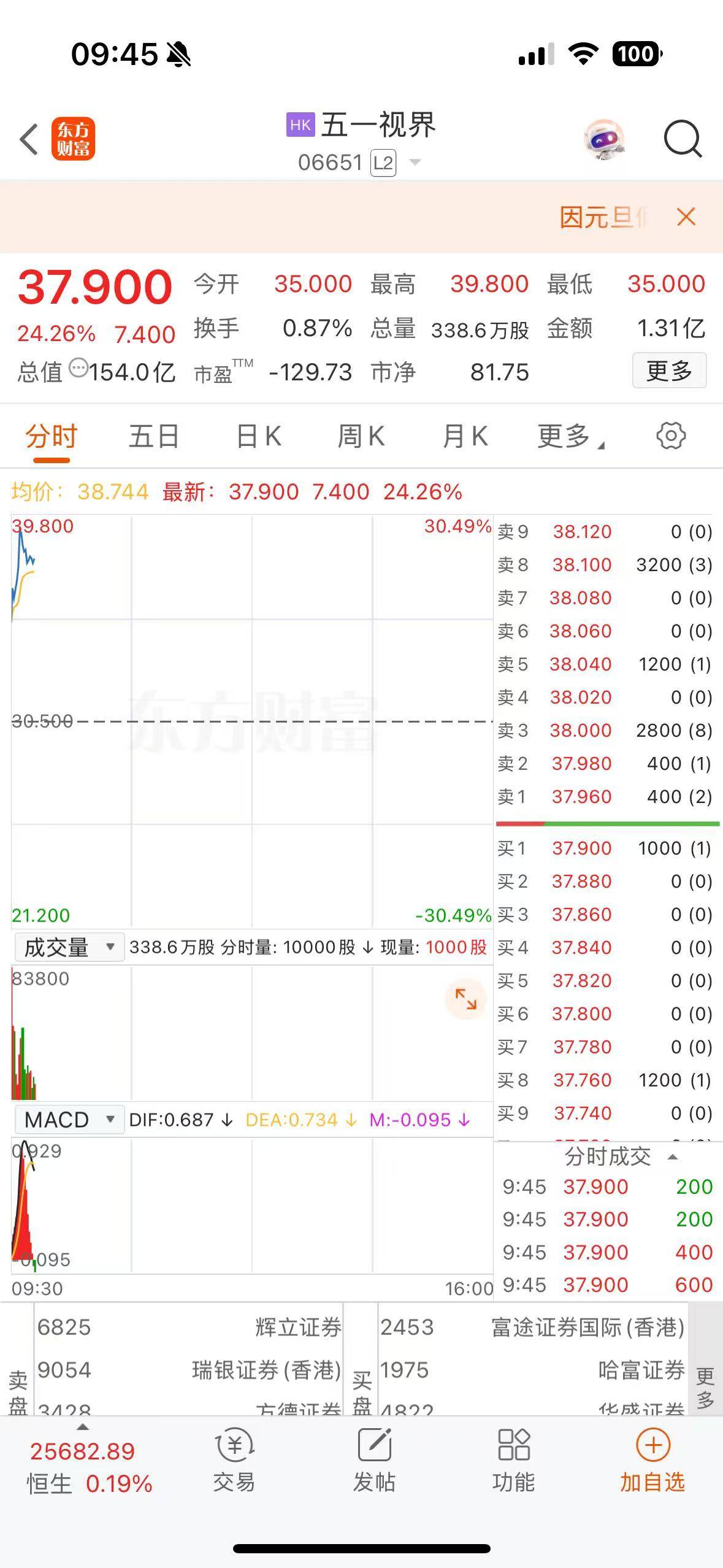The image size is (723, 1568).
Task: Open the AI robot assistant
Action: point(604,139)
